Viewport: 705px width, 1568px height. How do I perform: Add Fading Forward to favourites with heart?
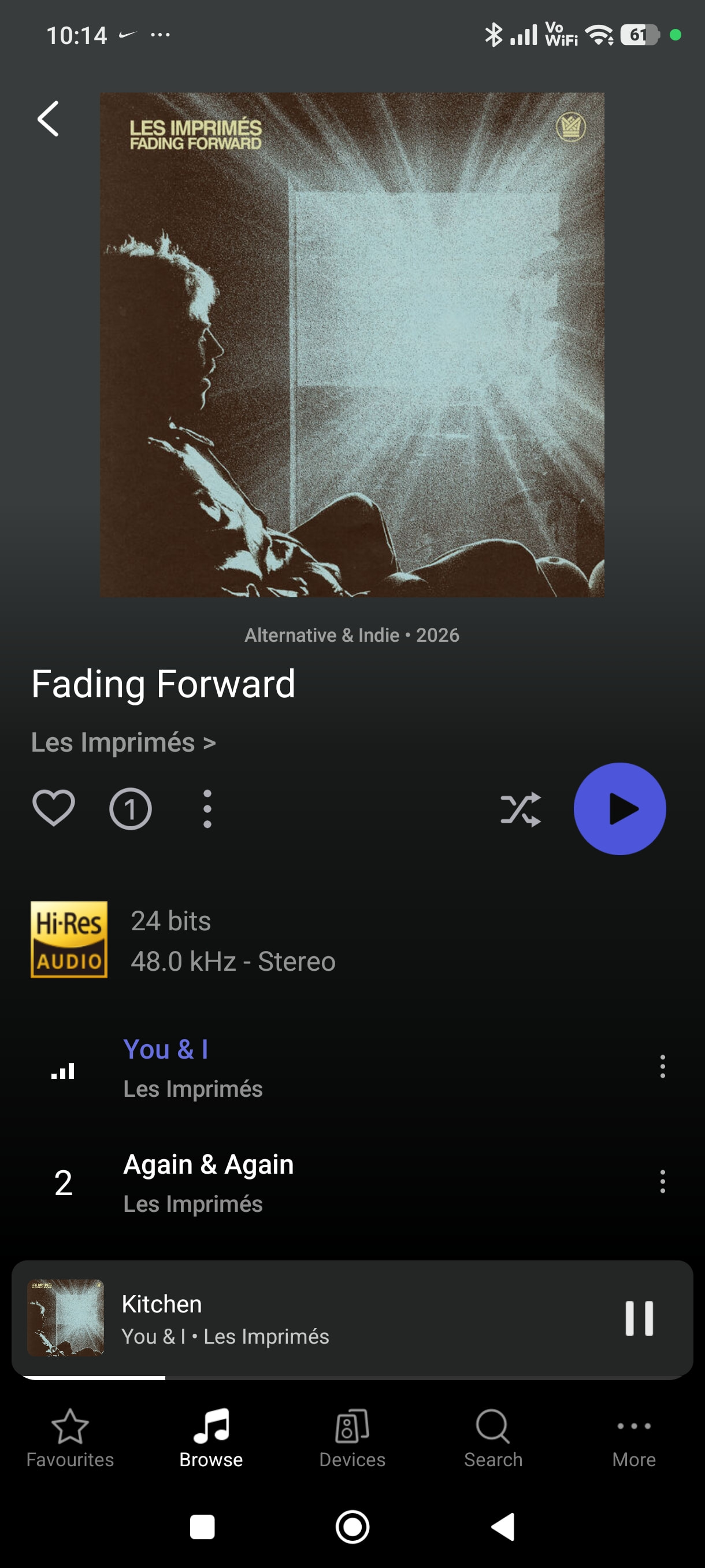(x=54, y=808)
